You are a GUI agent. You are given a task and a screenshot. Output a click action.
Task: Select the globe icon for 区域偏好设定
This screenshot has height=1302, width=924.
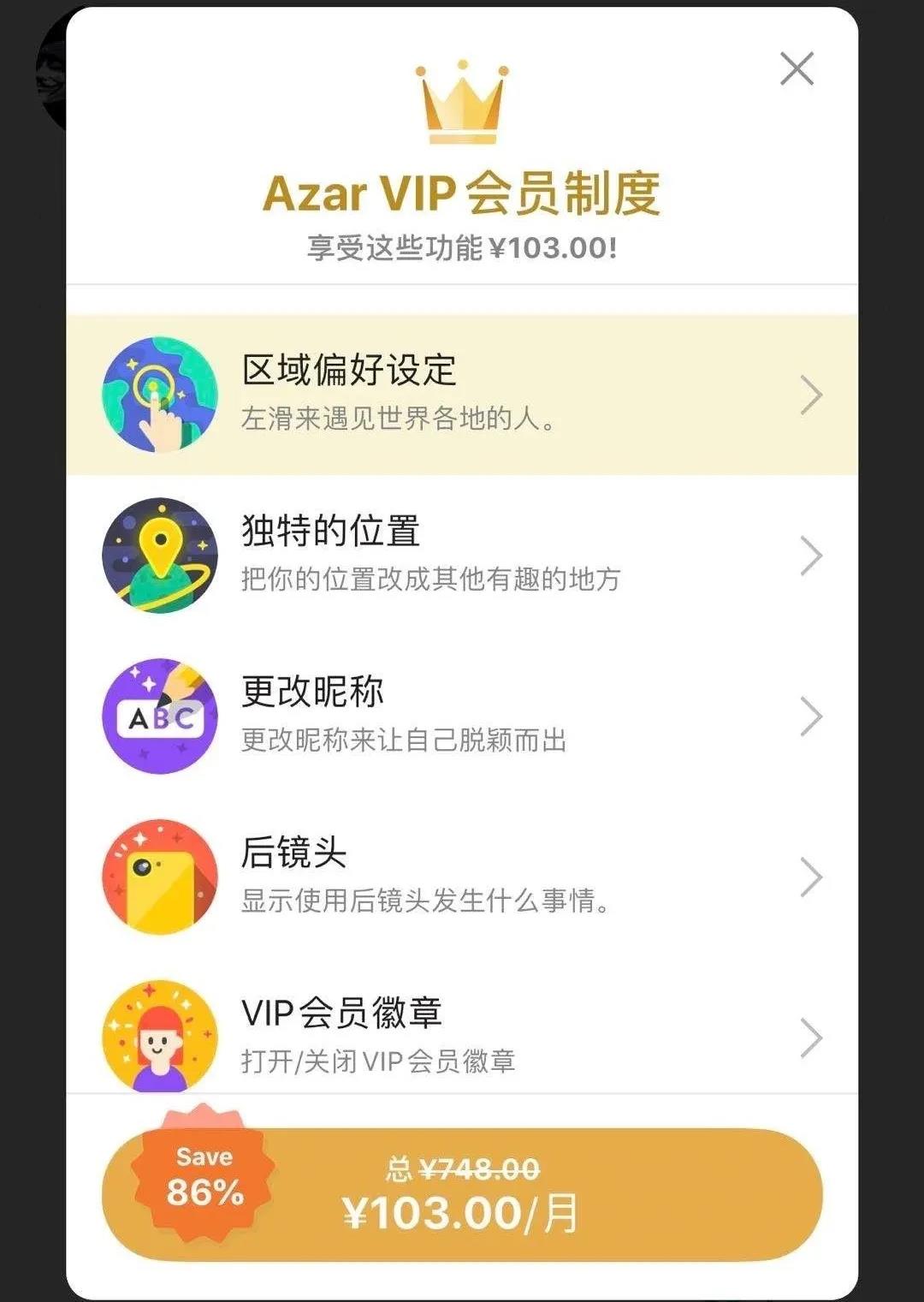(x=159, y=394)
